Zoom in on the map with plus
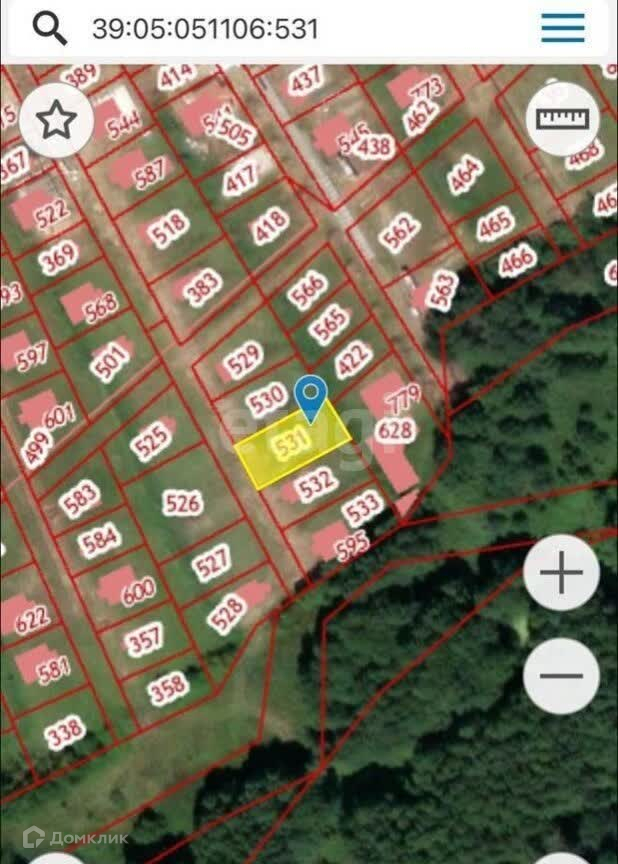Image resolution: width=618 pixels, height=864 pixels. [x=562, y=574]
